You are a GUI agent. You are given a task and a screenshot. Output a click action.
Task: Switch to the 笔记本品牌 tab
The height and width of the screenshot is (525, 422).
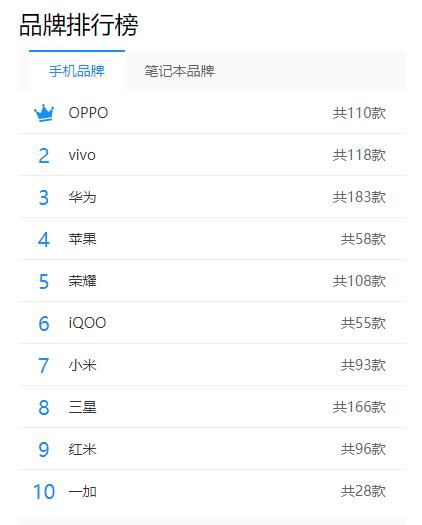coord(180,71)
